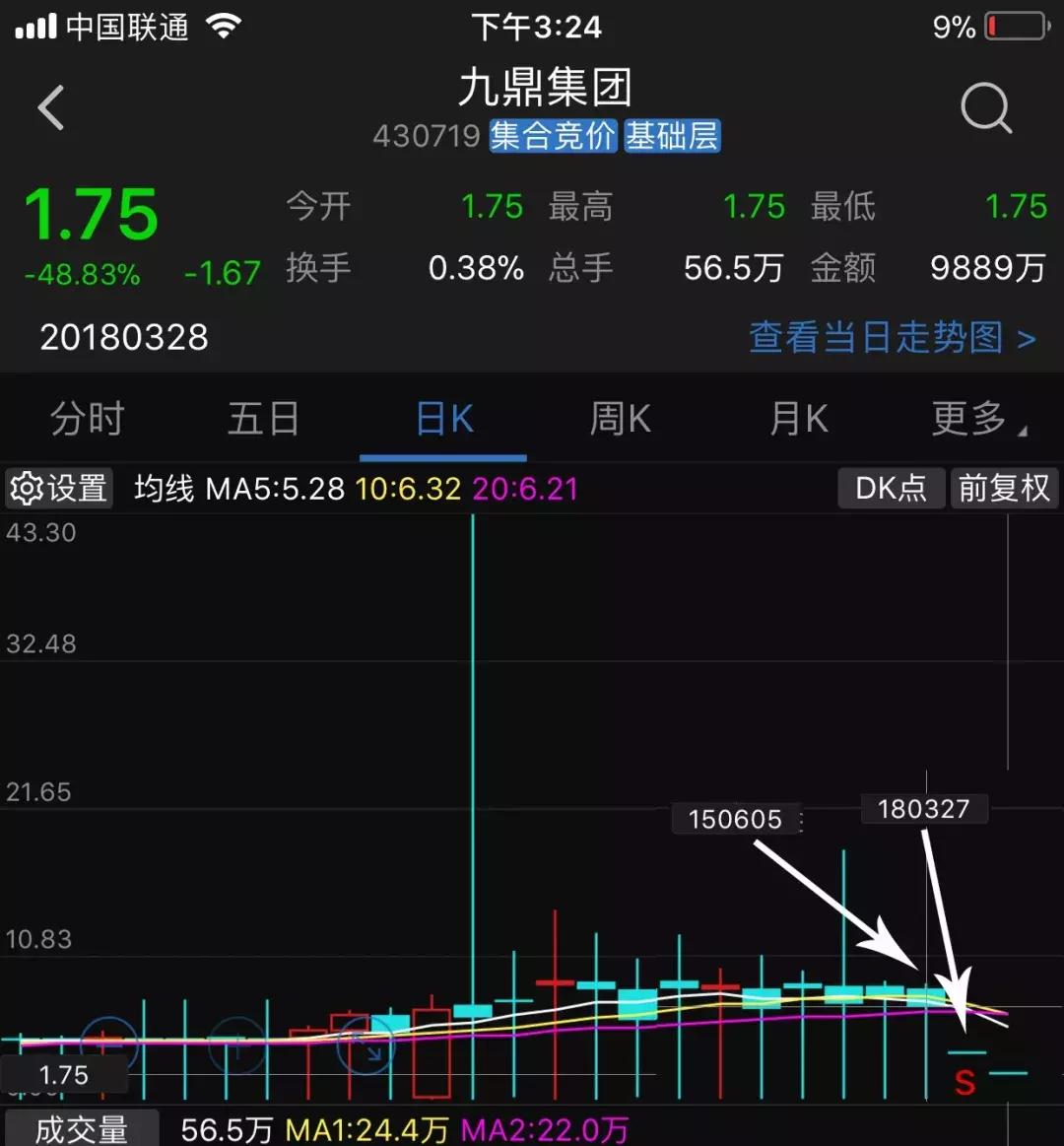The image size is (1064, 1146).
Task: Tap the 180327 date callout on the chart
Action: (924, 809)
